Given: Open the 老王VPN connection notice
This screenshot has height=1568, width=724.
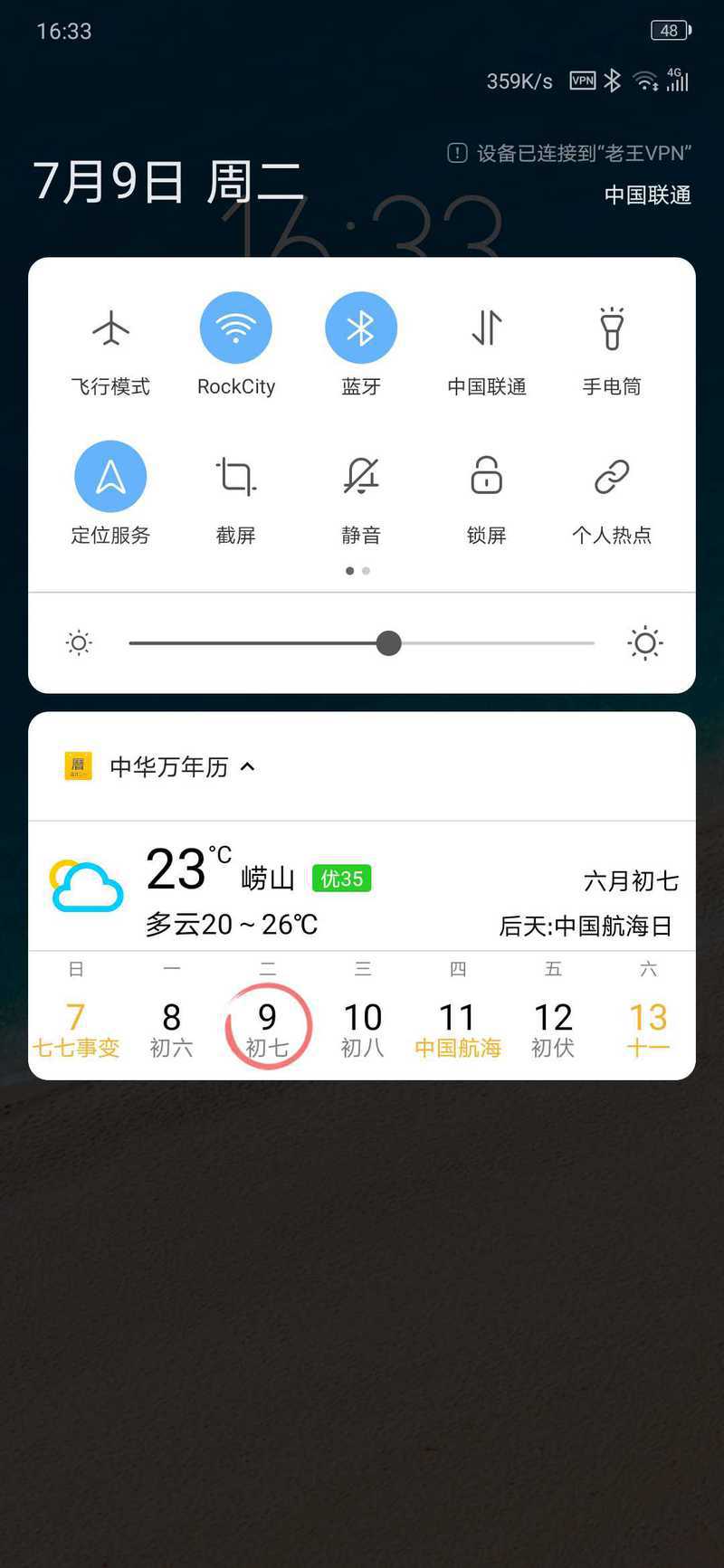Looking at the screenshot, I should click(x=572, y=153).
